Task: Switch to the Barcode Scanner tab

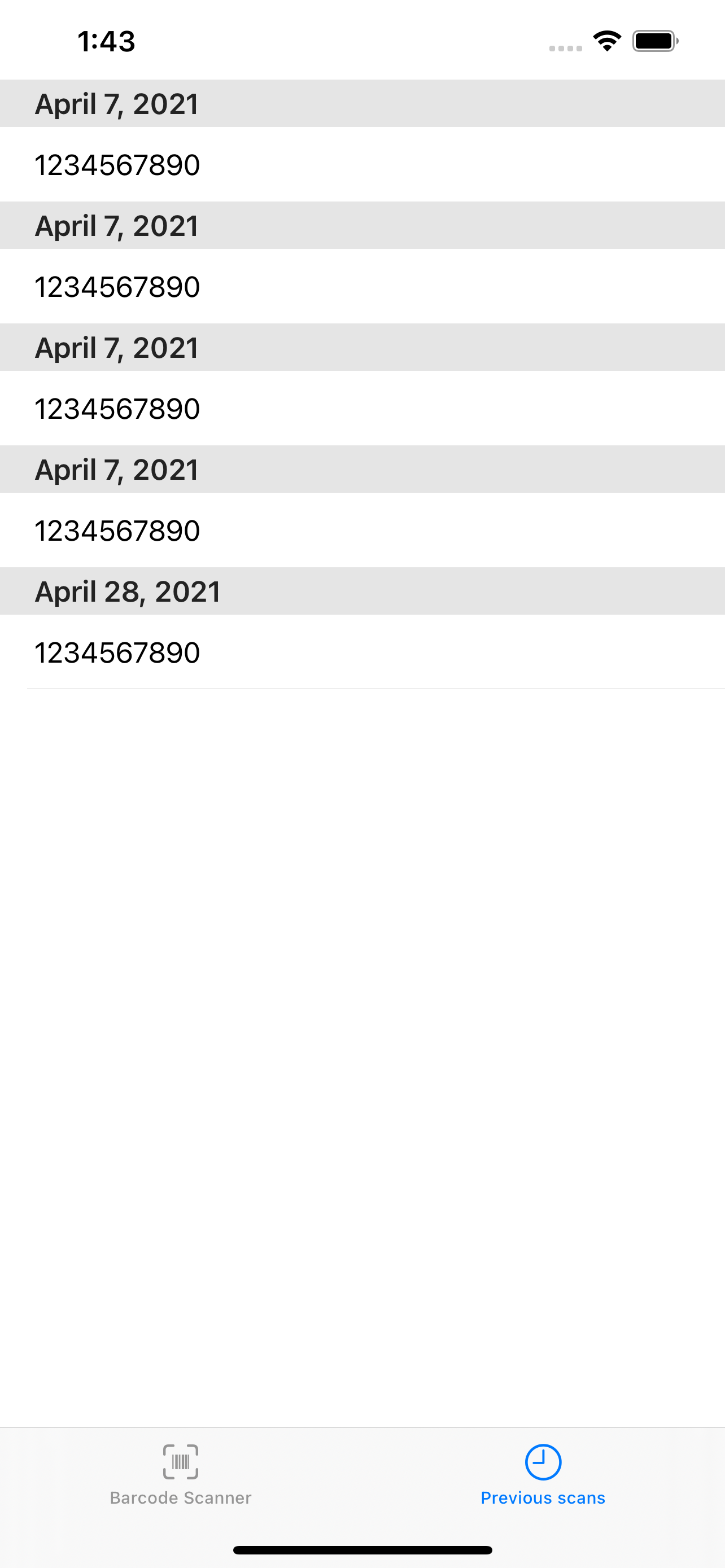Action: (x=181, y=1474)
